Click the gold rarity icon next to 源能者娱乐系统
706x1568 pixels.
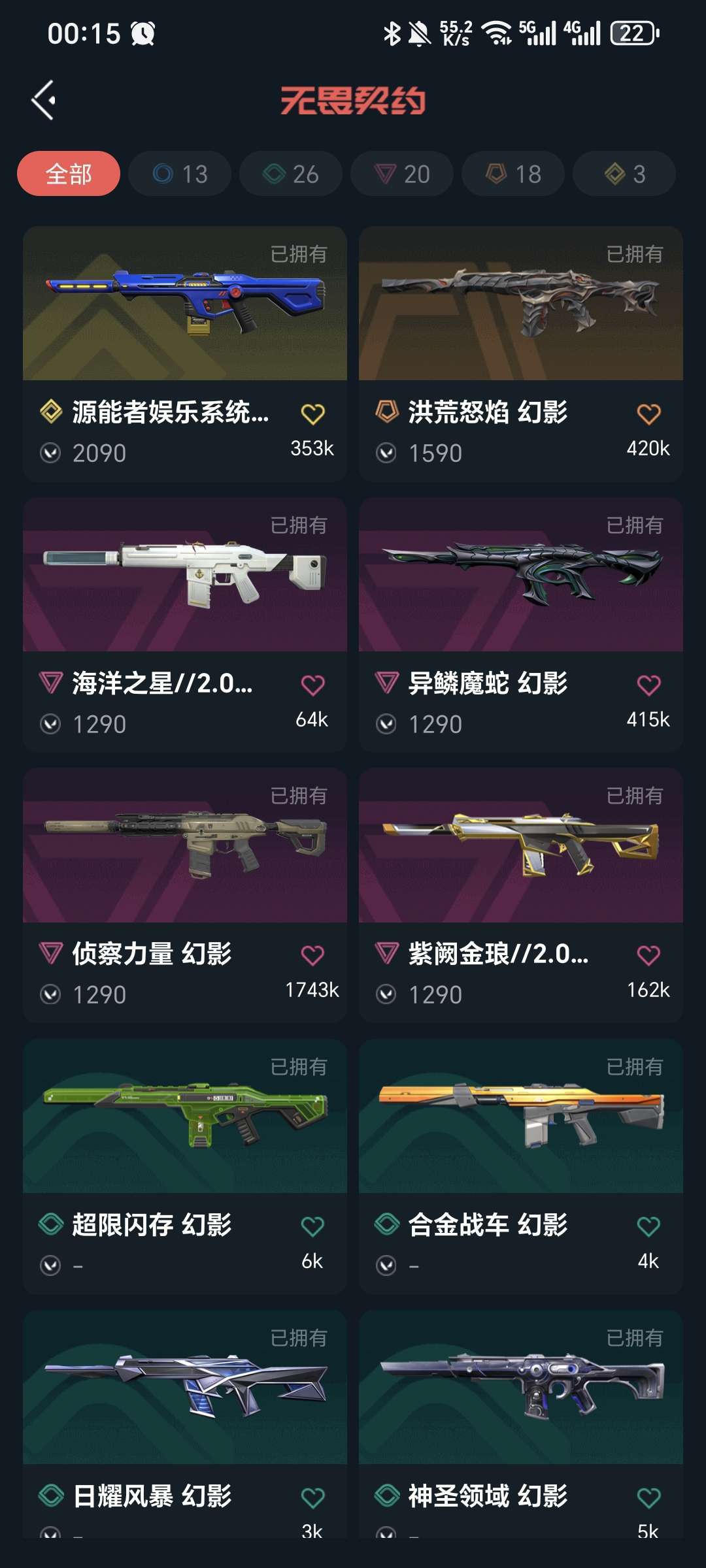pos(50,414)
